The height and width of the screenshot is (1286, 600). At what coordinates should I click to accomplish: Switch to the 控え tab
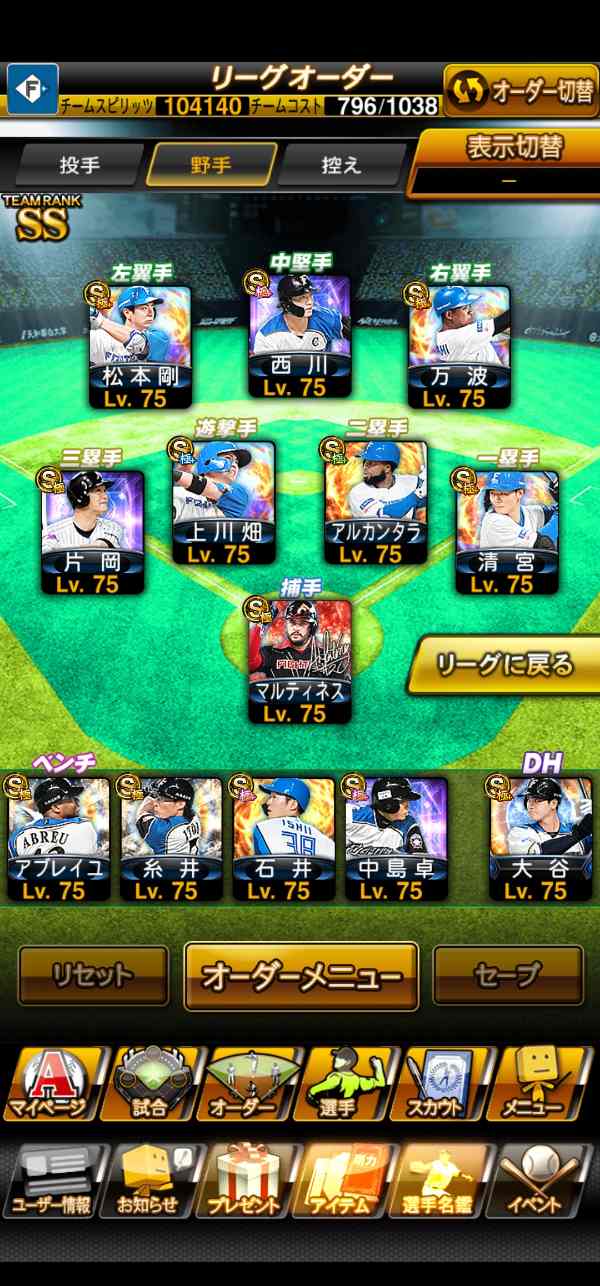click(x=340, y=164)
